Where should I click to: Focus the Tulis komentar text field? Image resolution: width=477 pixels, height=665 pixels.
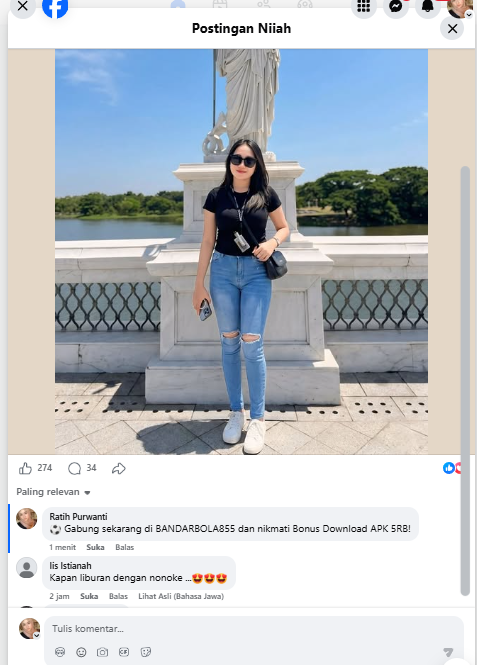(x=254, y=629)
